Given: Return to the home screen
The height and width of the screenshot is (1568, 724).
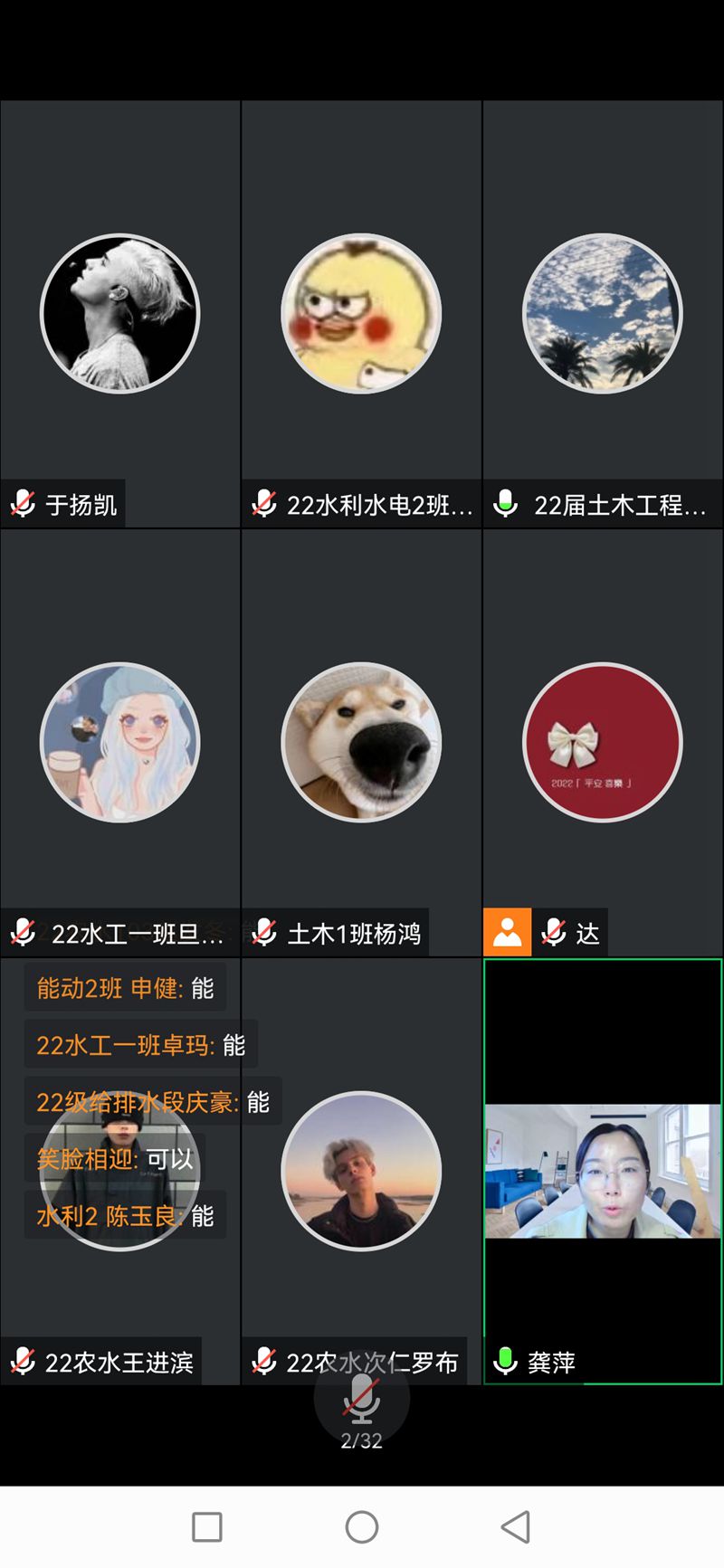Looking at the screenshot, I should click(x=362, y=1527).
